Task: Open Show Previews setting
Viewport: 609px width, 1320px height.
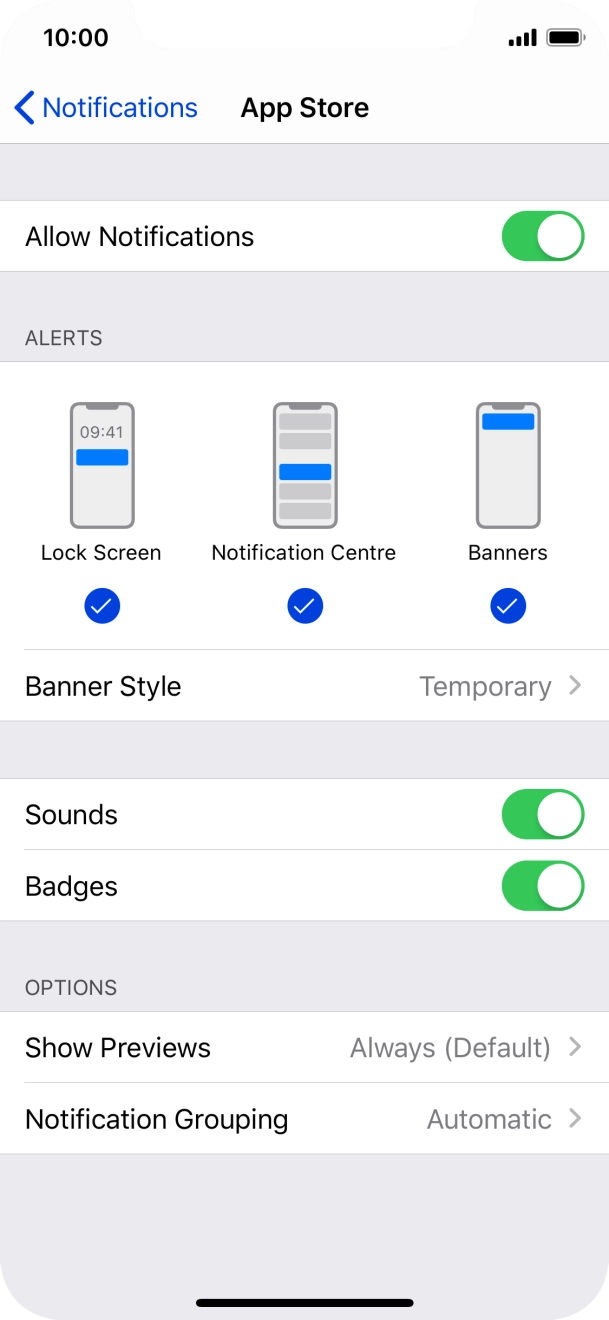Action: pyautogui.click(x=304, y=1047)
